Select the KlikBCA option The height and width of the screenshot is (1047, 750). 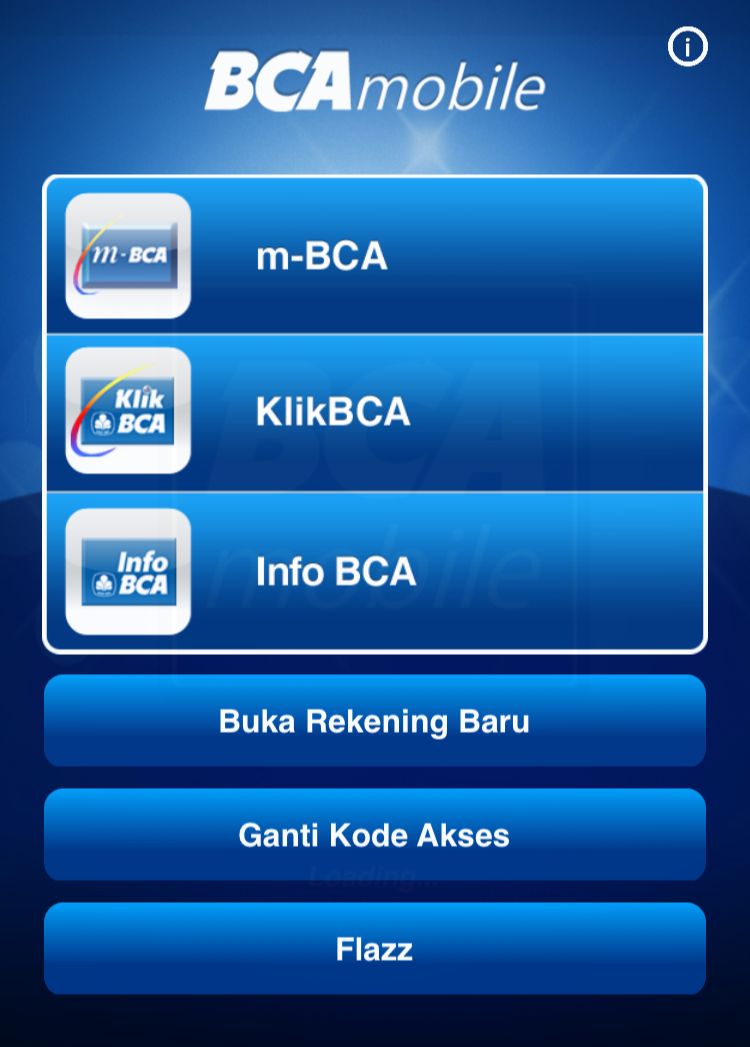tap(375, 412)
